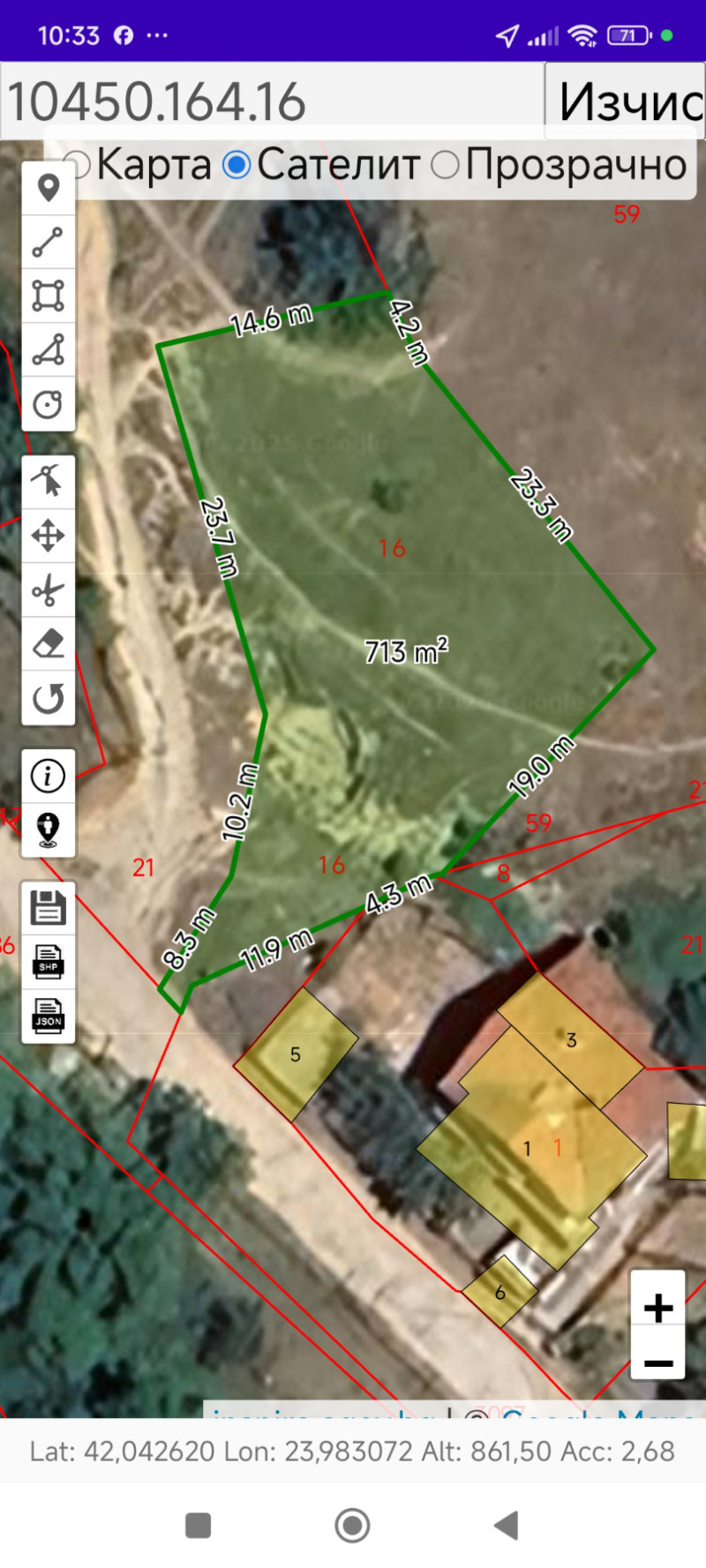This screenshot has width=706, height=1568.
Task: Save with the floppy disk icon
Action: 49,907
